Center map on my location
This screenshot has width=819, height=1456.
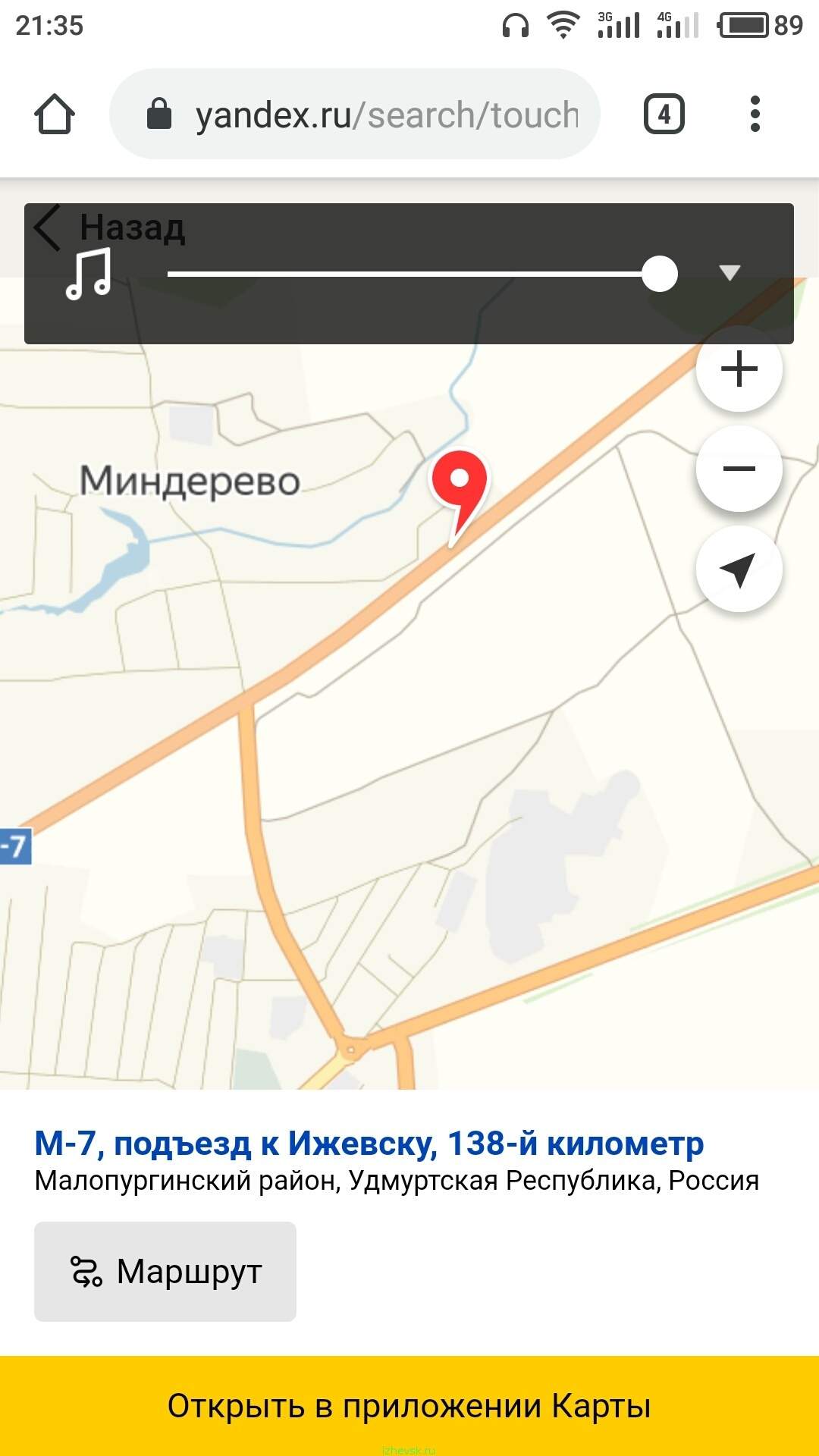click(x=739, y=569)
